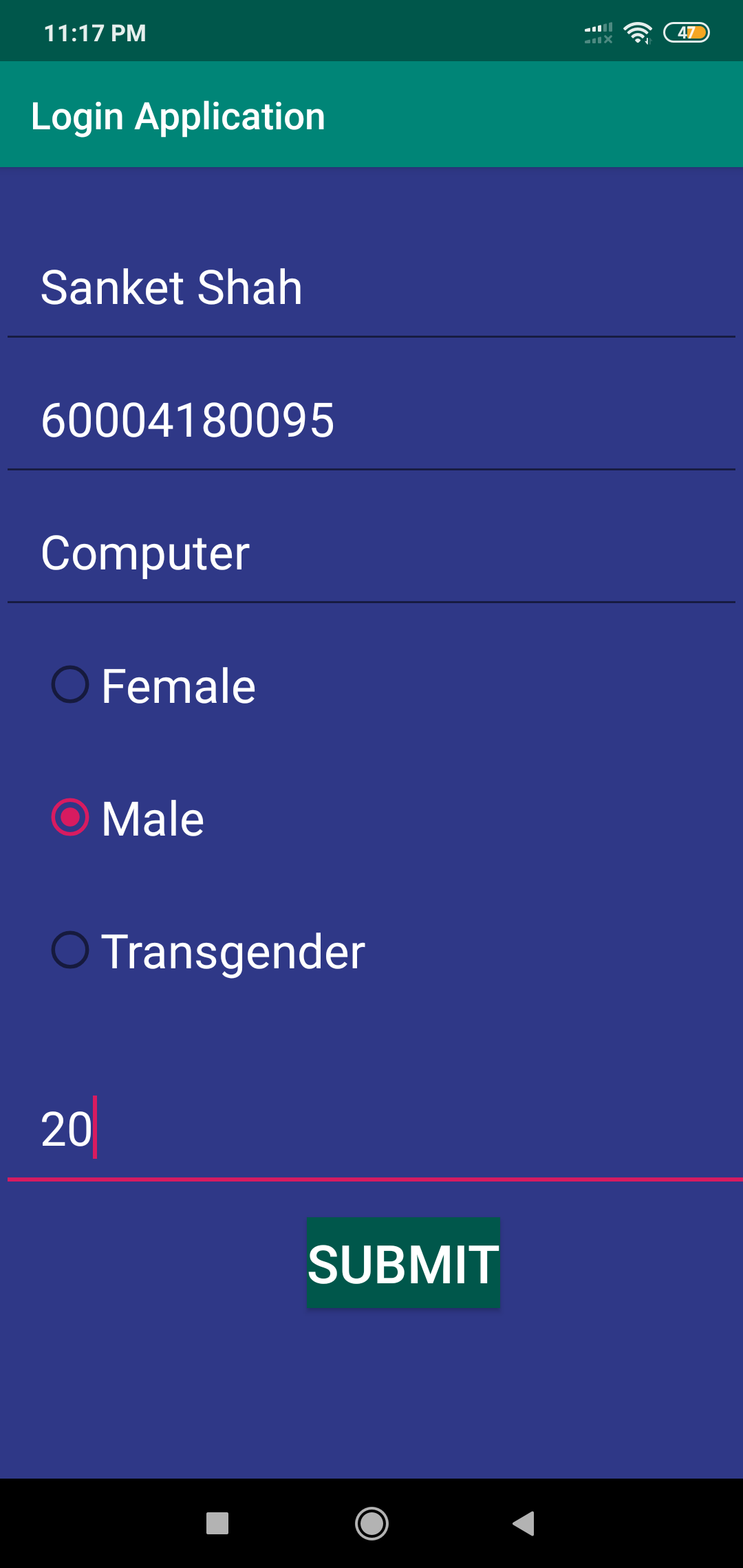
Task: Click the battery indicator showing 47
Action: pos(687,31)
